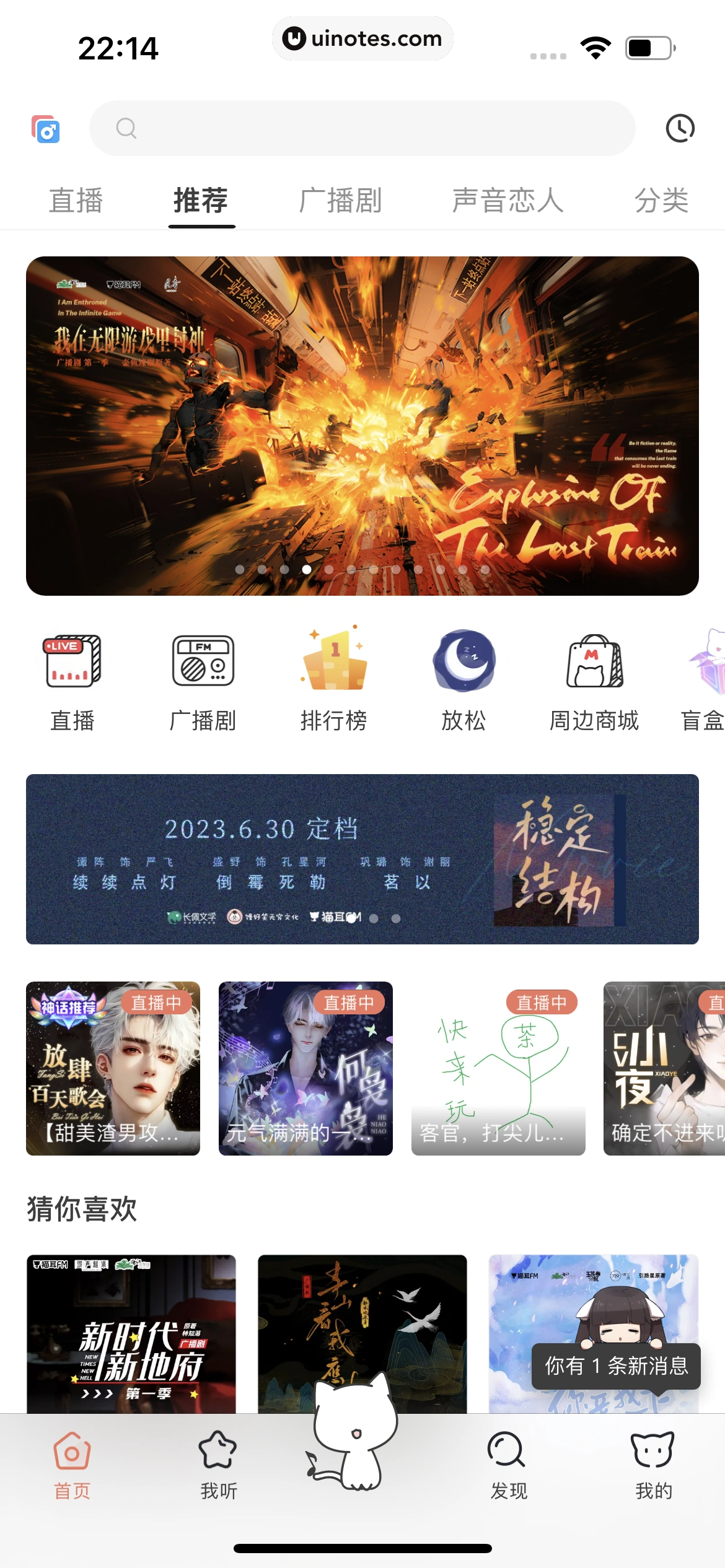Switch to the 直播 top tab

pos(76,201)
